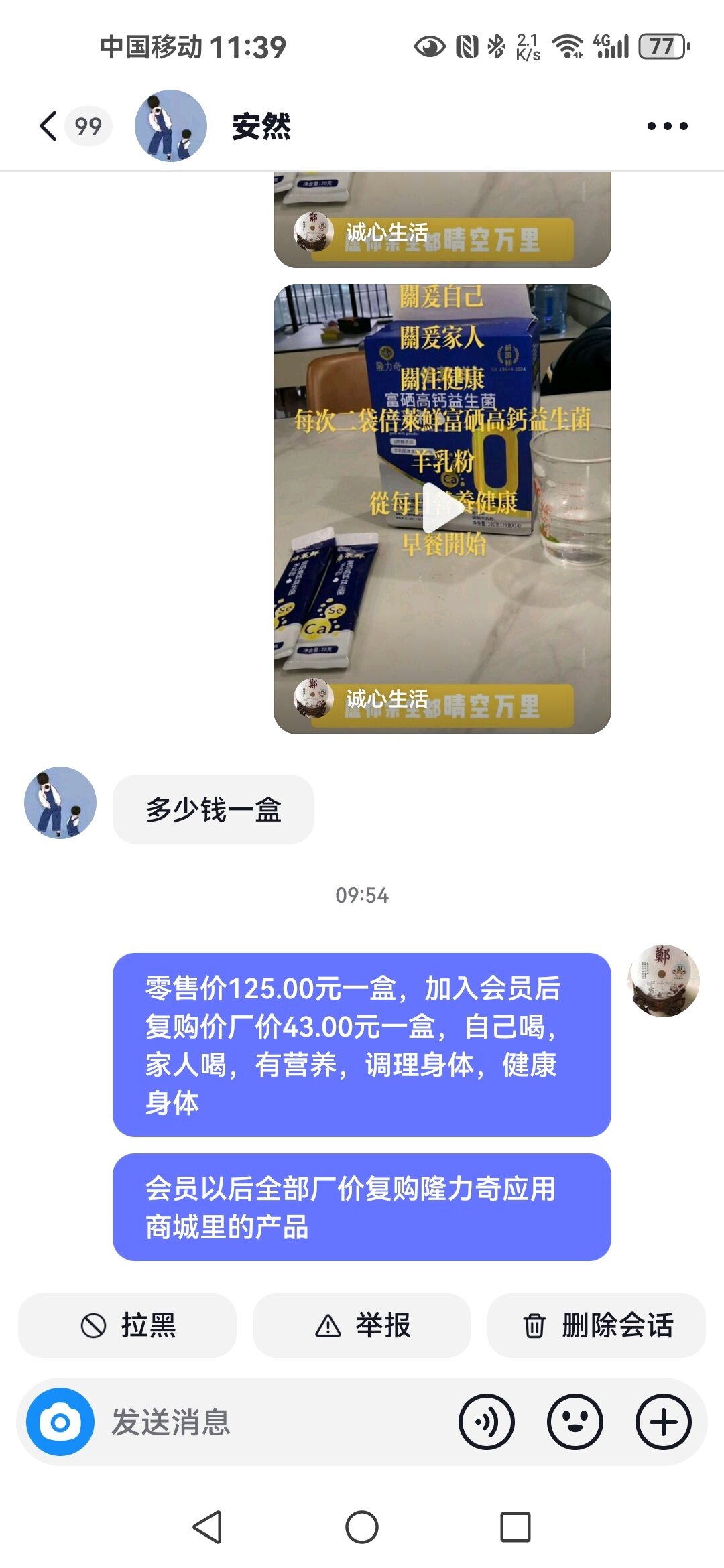This screenshot has height=1568, width=724.
Task: Go back to the message list
Action: [49, 126]
